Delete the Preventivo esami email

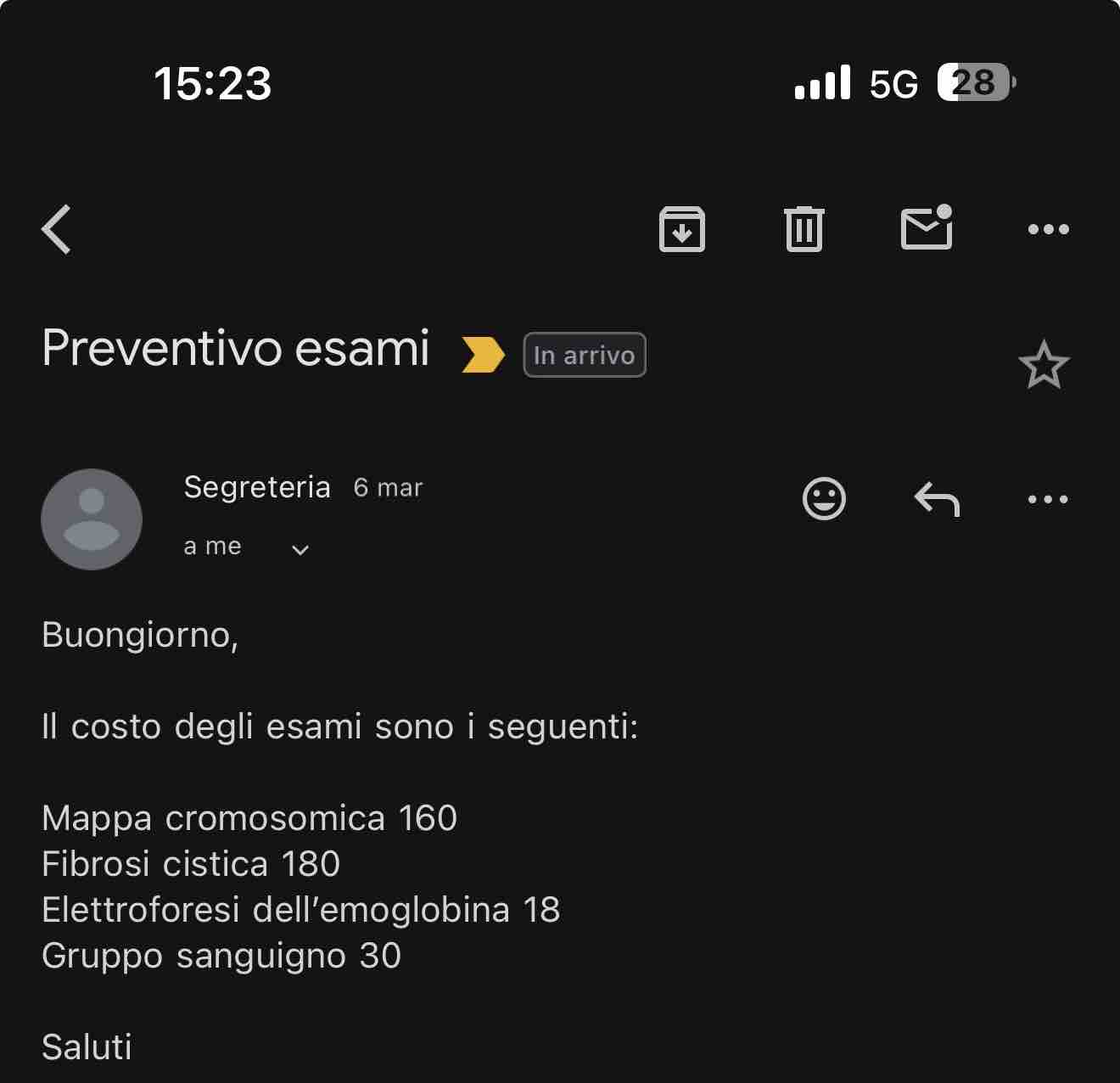[804, 229]
